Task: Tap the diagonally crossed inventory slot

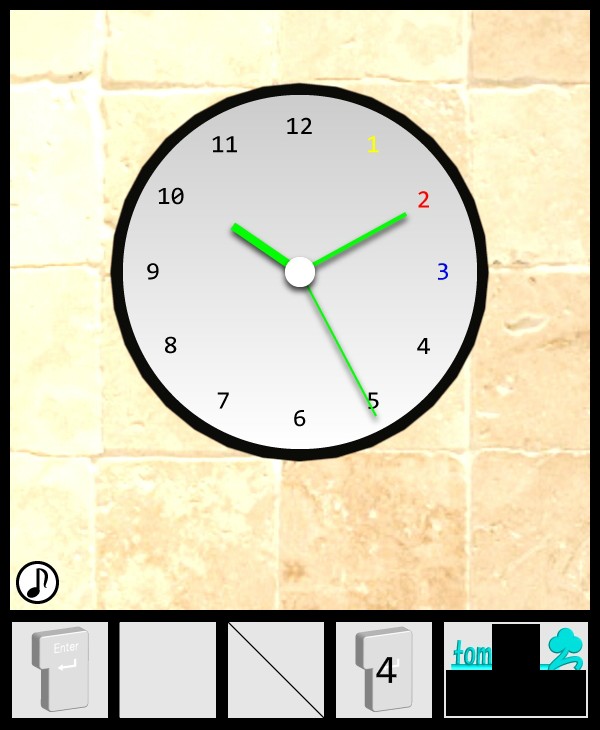Action: 276,669
